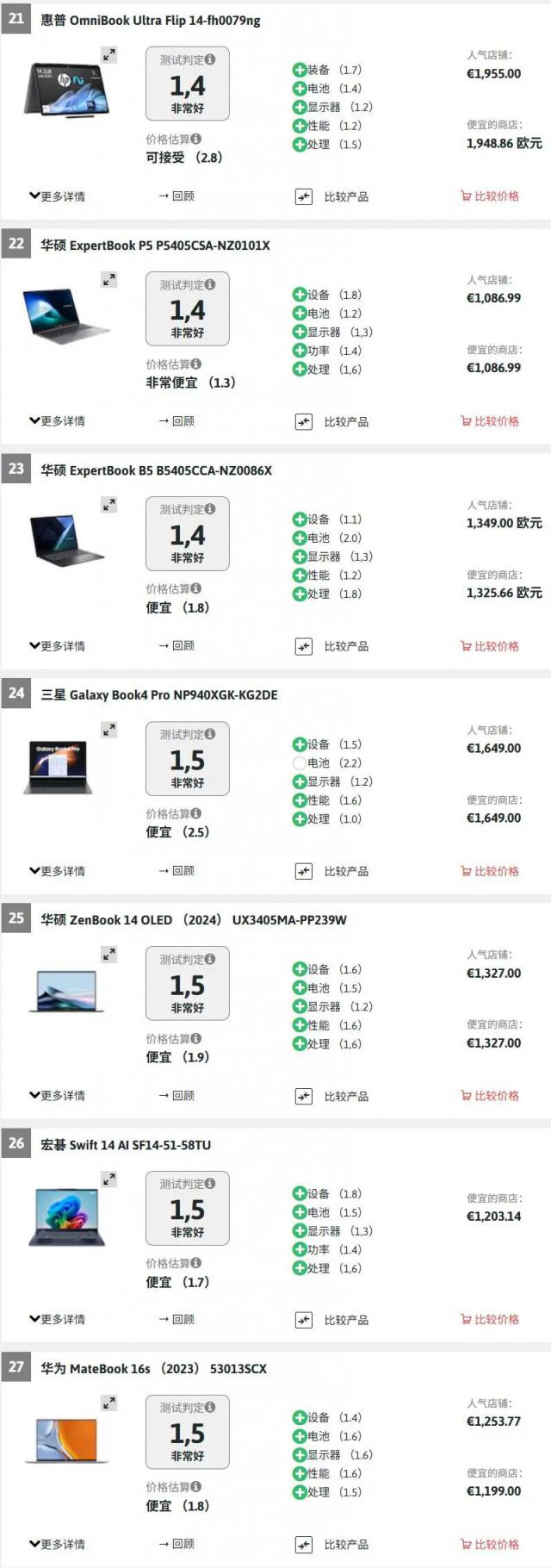Screen dimensions: 551x1568
Task: Add Samsung Galaxy Book4 Pro to product comparison
Action: click(332, 871)
